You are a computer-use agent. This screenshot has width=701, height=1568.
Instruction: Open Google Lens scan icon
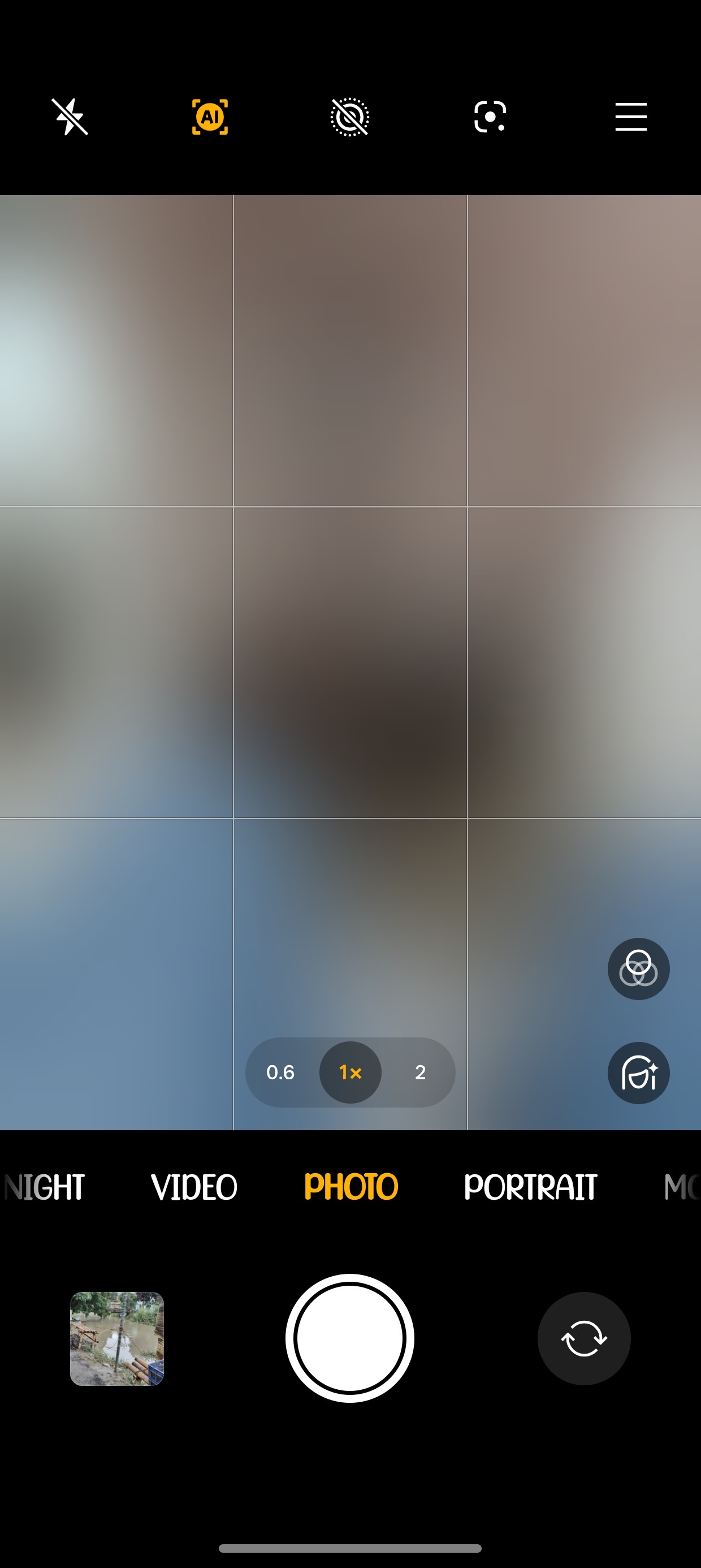click(x=490, y=117)
